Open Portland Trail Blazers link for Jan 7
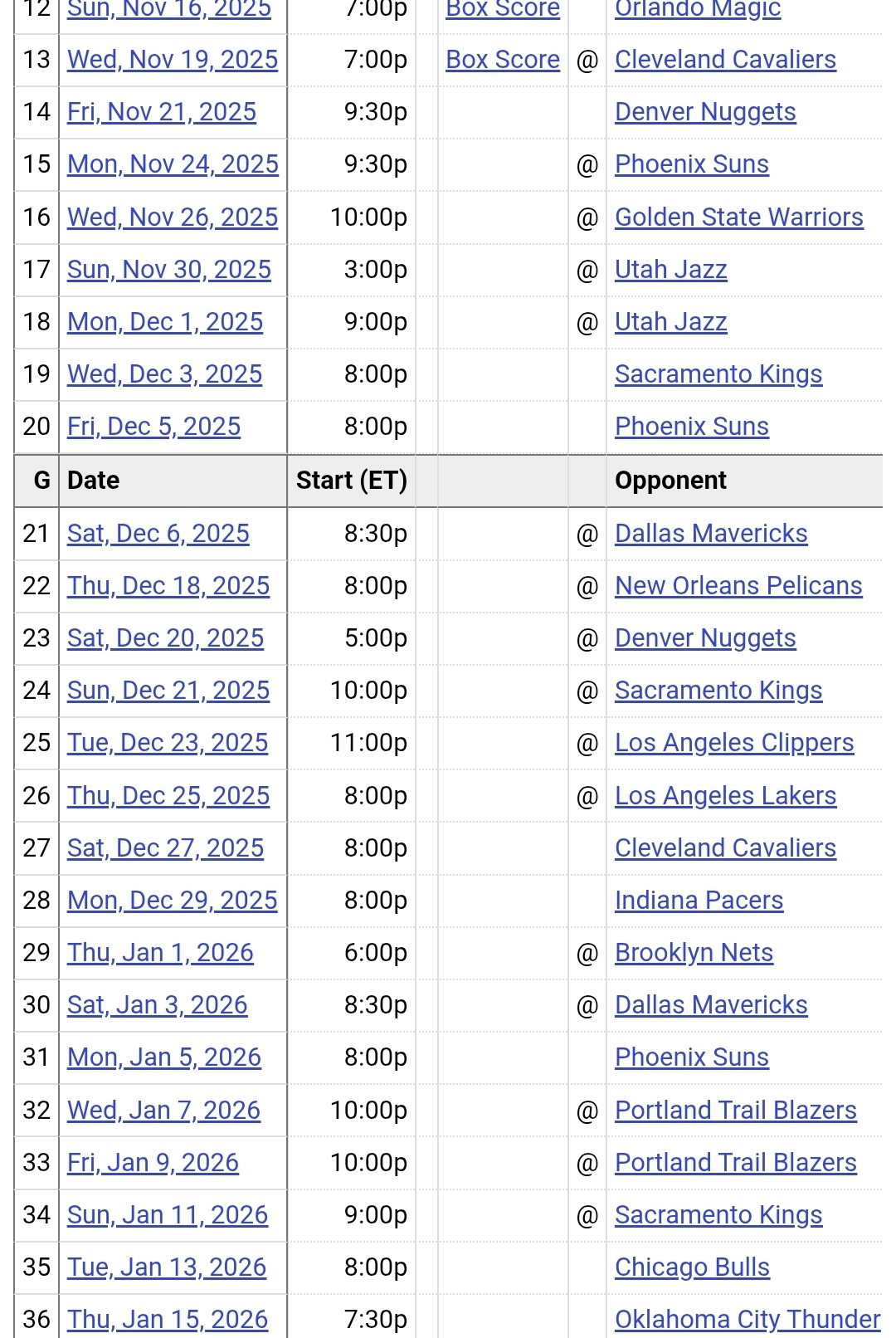This screenshot has width=896, height=1338. [x=735, y=1111]
